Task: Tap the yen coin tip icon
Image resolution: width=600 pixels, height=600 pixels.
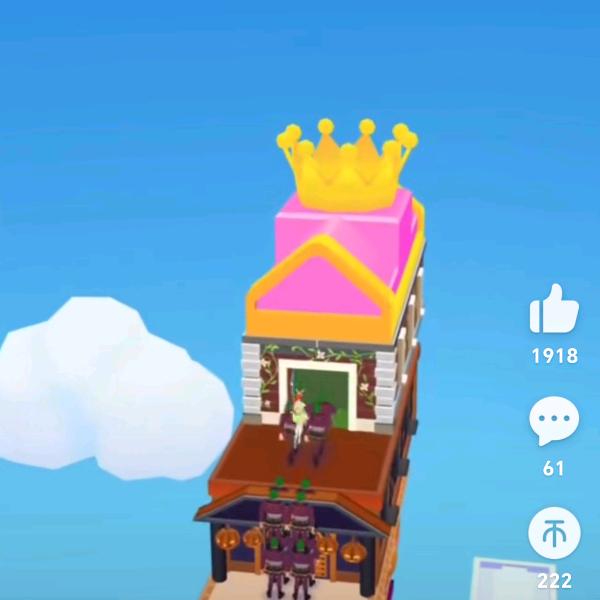Action: pyautogui.click(x=554, y=535)
